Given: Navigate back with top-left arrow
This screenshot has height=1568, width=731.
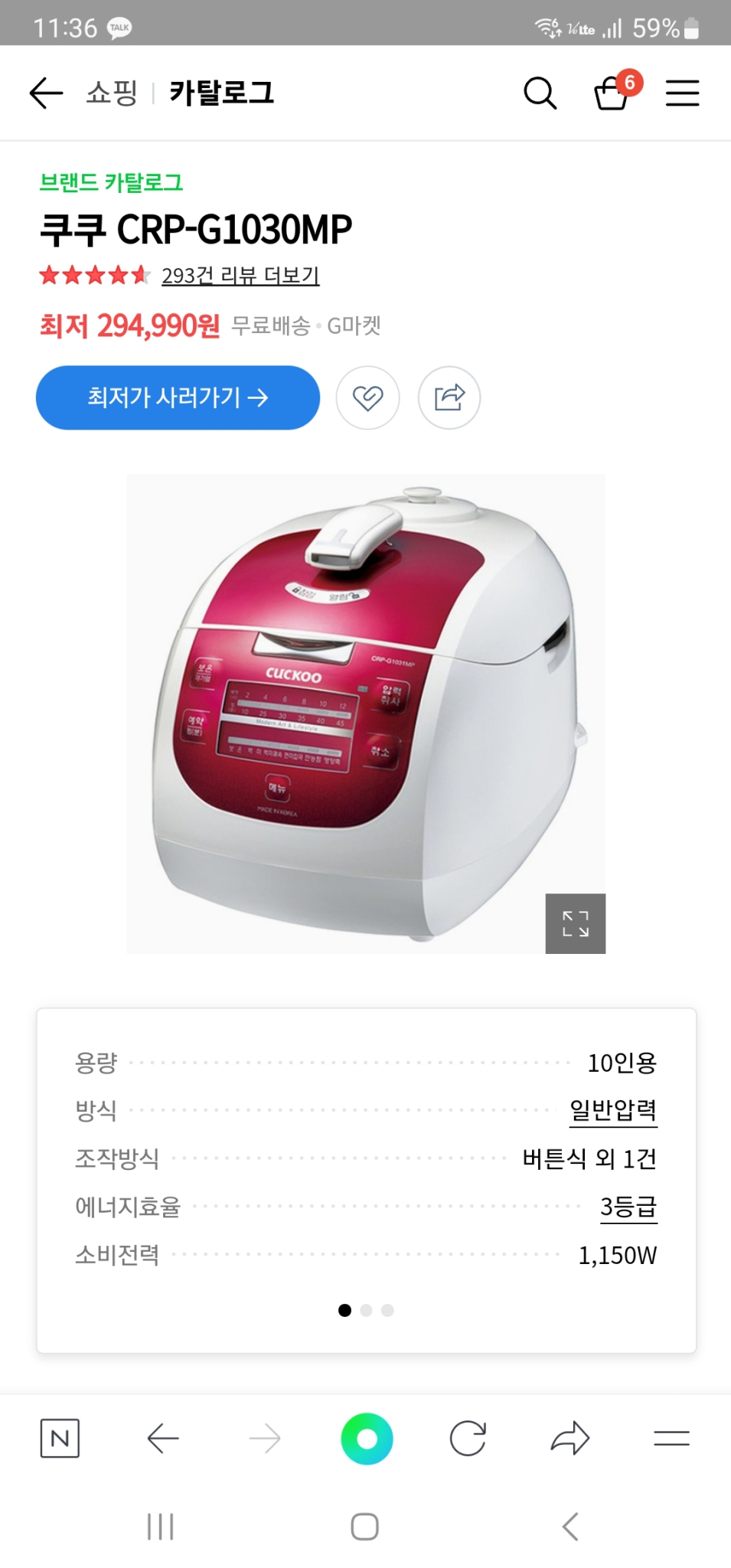Looking at the screenshot, I should [44, 93].
